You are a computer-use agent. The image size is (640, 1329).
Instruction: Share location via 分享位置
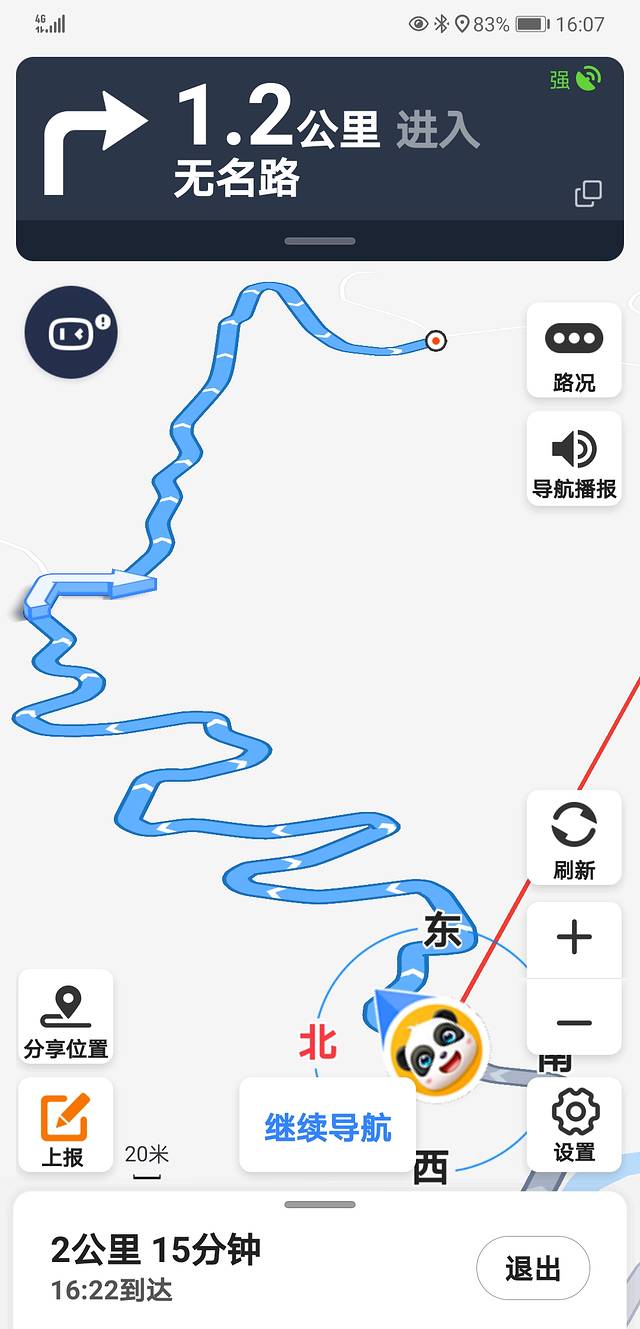point(66,1017)
